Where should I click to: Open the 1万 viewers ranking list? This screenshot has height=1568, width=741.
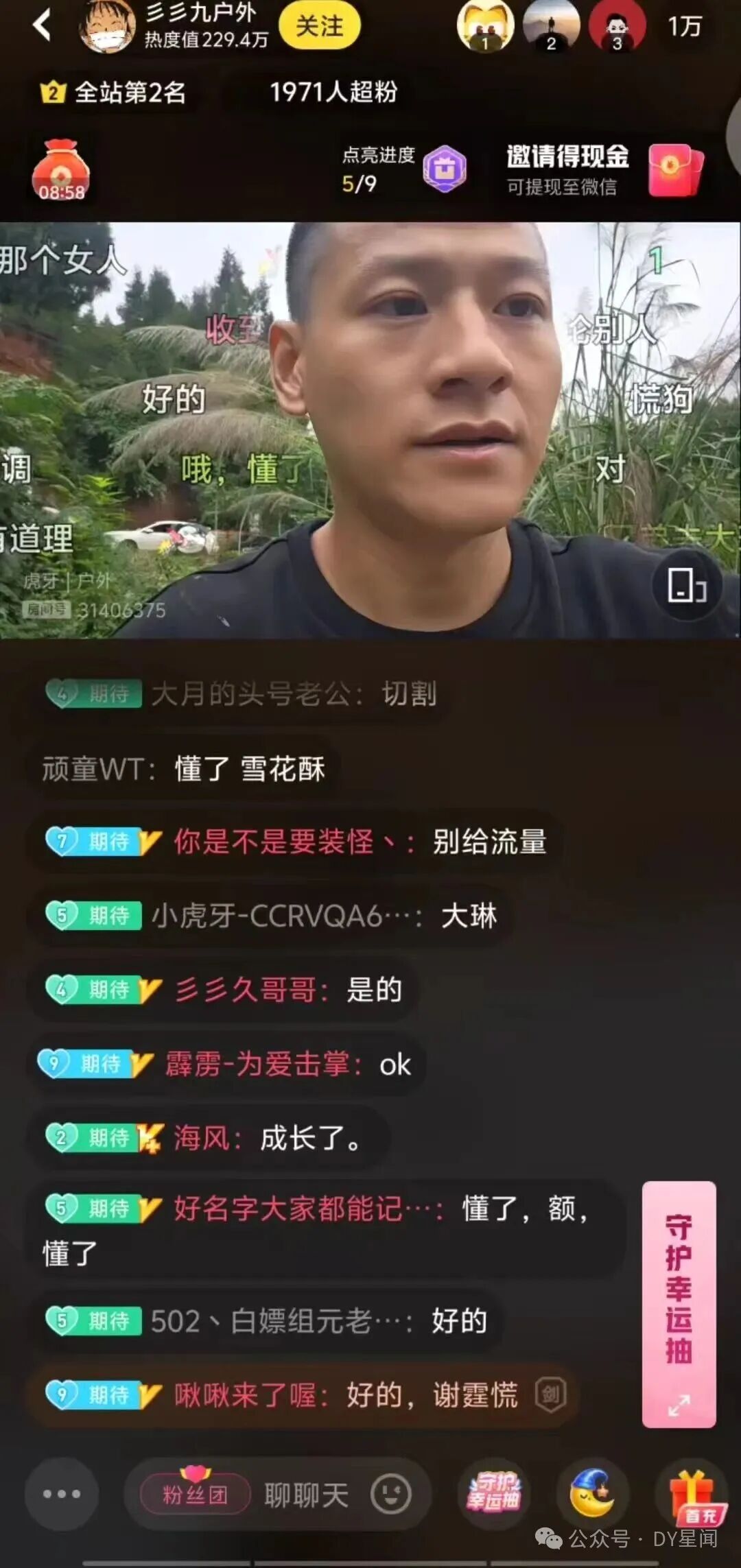(x=685, y=26)
